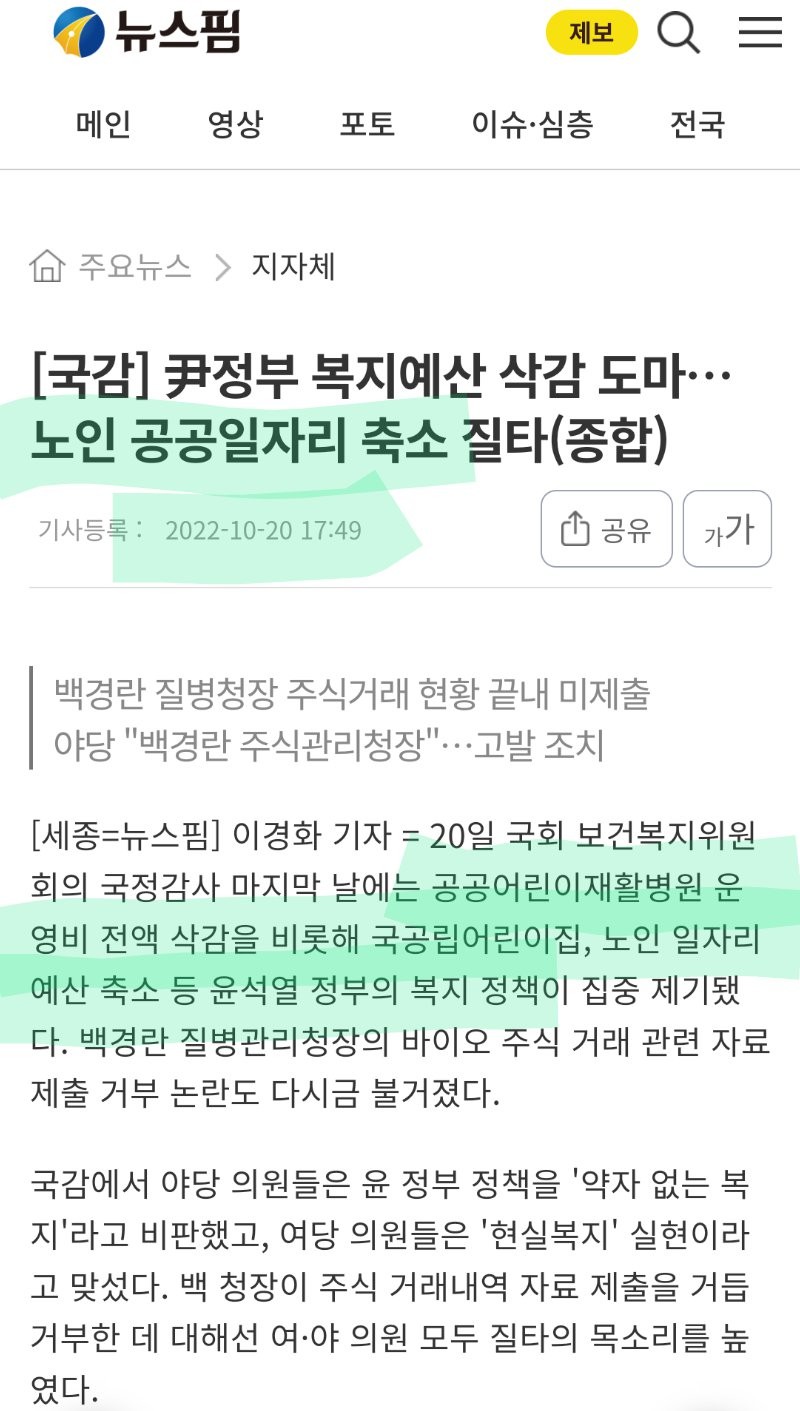Switch to the 포토 tab
Viewport: 800px width, 1411px height.
[x=367, y=125]
